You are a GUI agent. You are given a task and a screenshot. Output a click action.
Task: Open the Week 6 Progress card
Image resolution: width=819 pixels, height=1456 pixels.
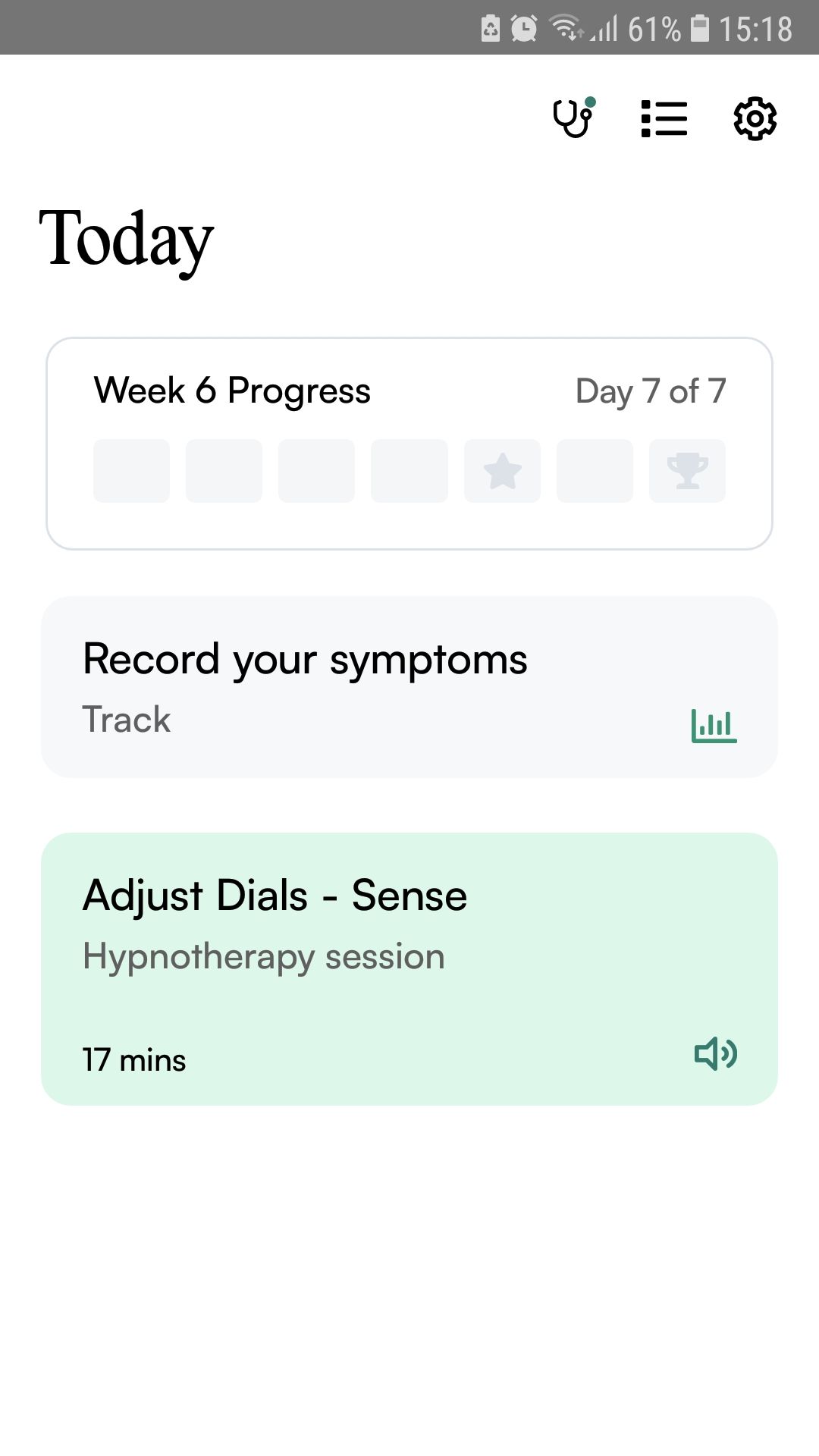[409, 444]
